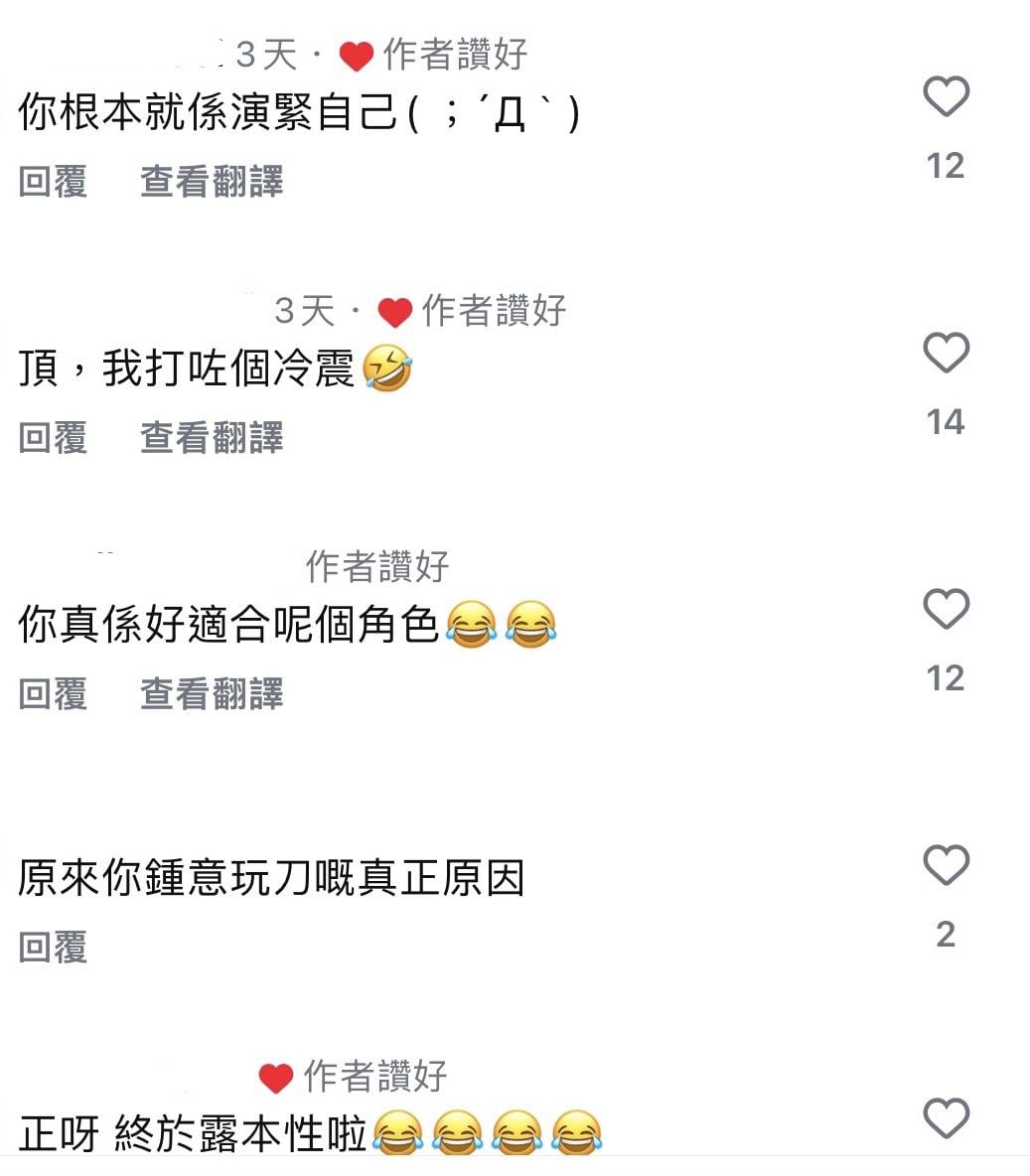Reply to comment 你根本就係演緊自己
This screenshot has width=1030, height=1176.
tap(53, 182)
